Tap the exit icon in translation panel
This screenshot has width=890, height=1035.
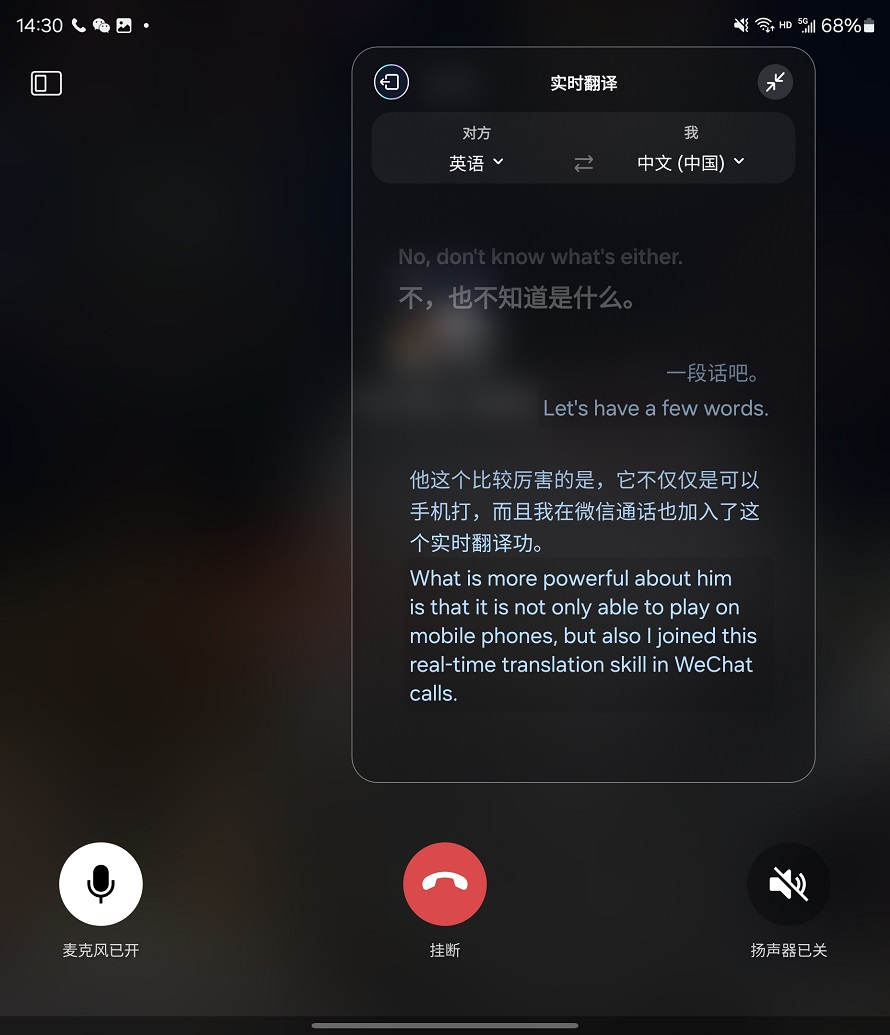point(391,82)
